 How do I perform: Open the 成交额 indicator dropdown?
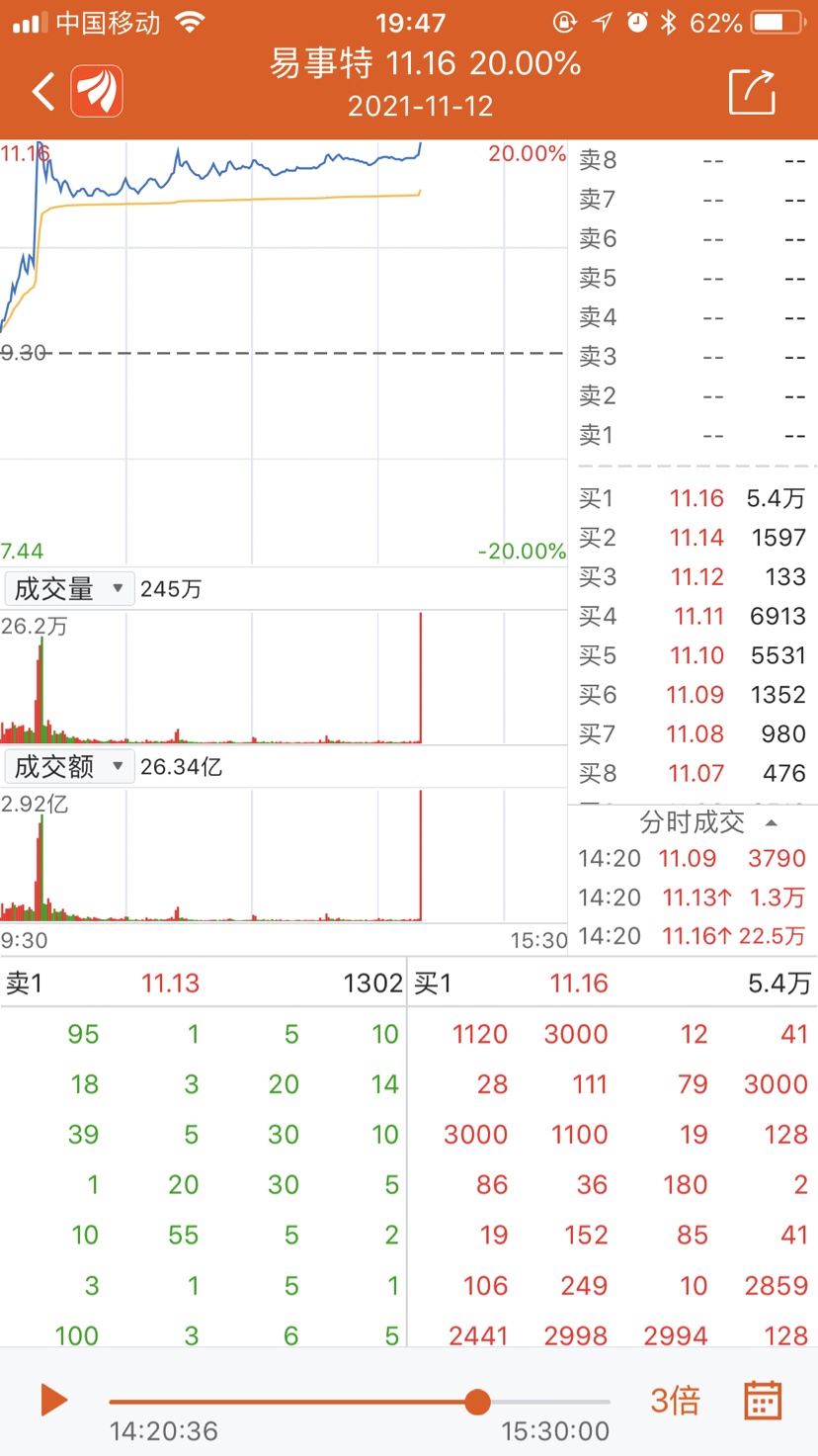click(69, 766)
